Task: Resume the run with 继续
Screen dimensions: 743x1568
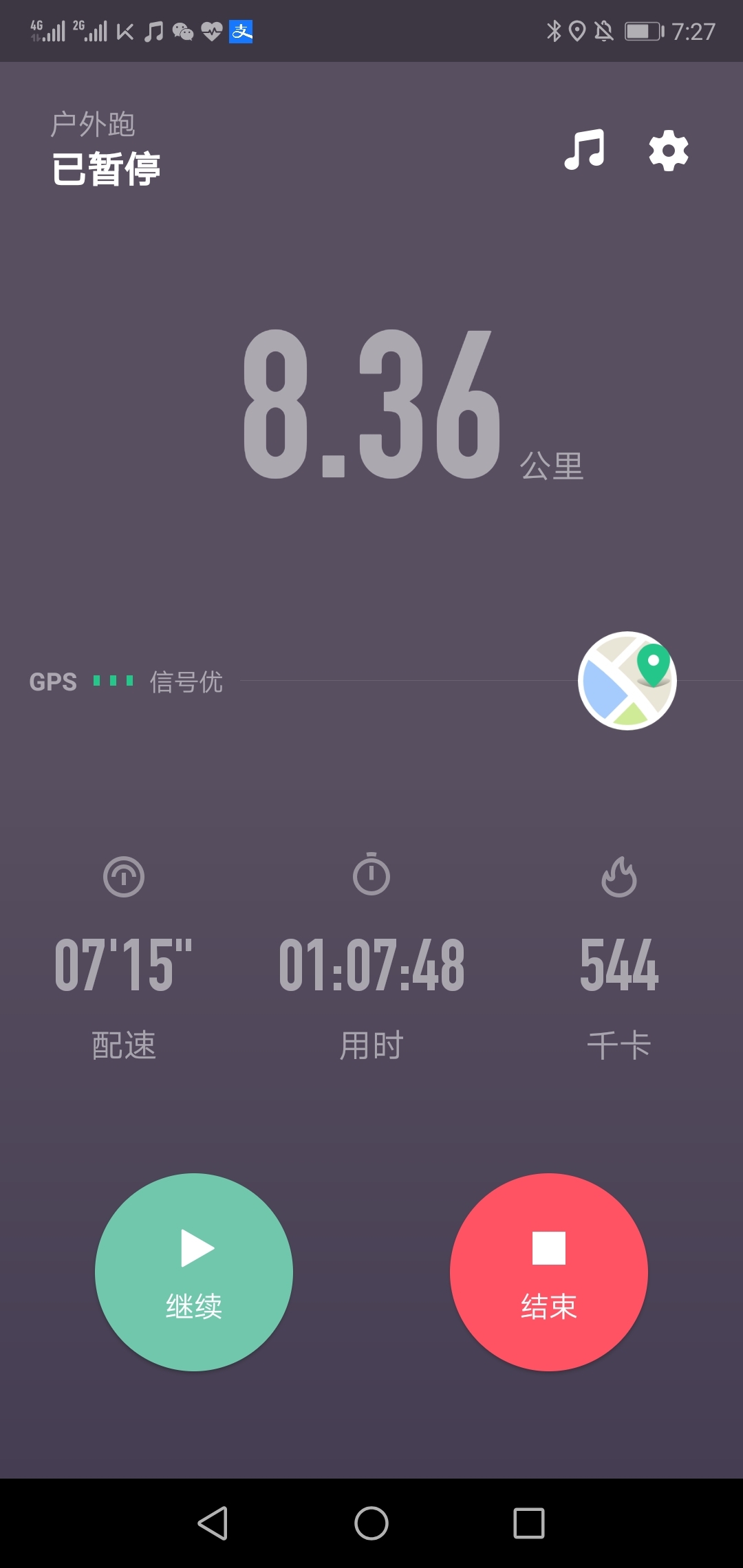Action: pos(194,1272)
